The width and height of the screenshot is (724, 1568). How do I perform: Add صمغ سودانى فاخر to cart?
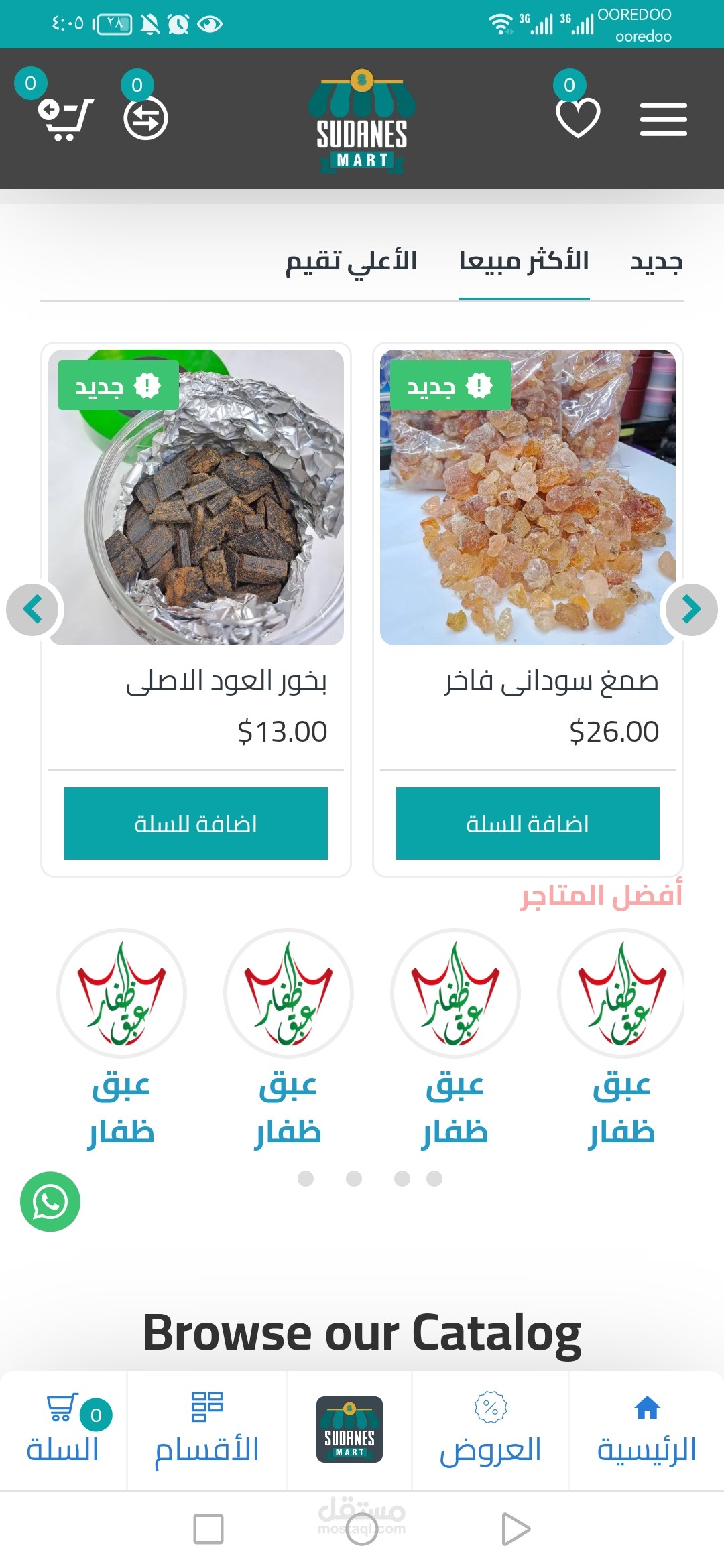[x=528, y=824]
